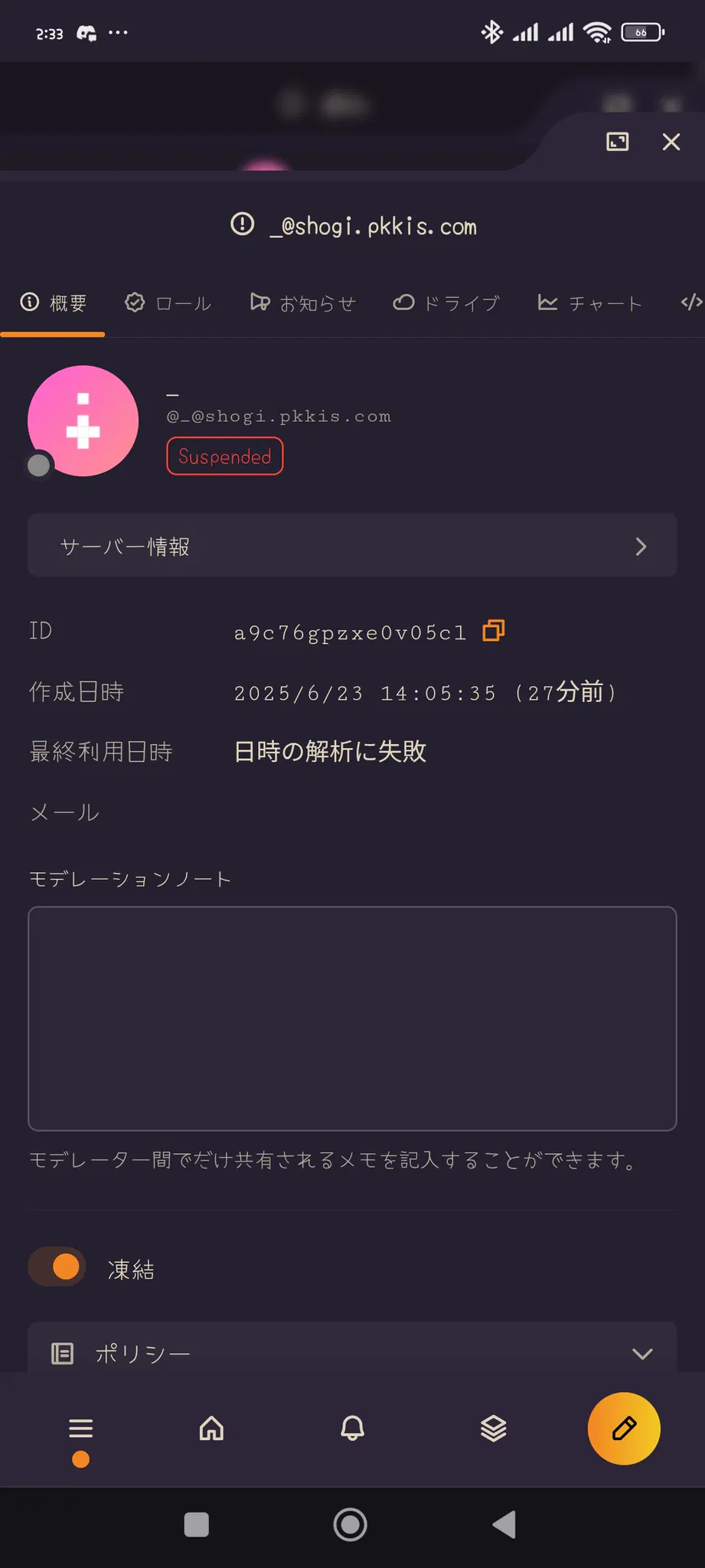Tap the モデレーションノート text area

coord(352,1018)
